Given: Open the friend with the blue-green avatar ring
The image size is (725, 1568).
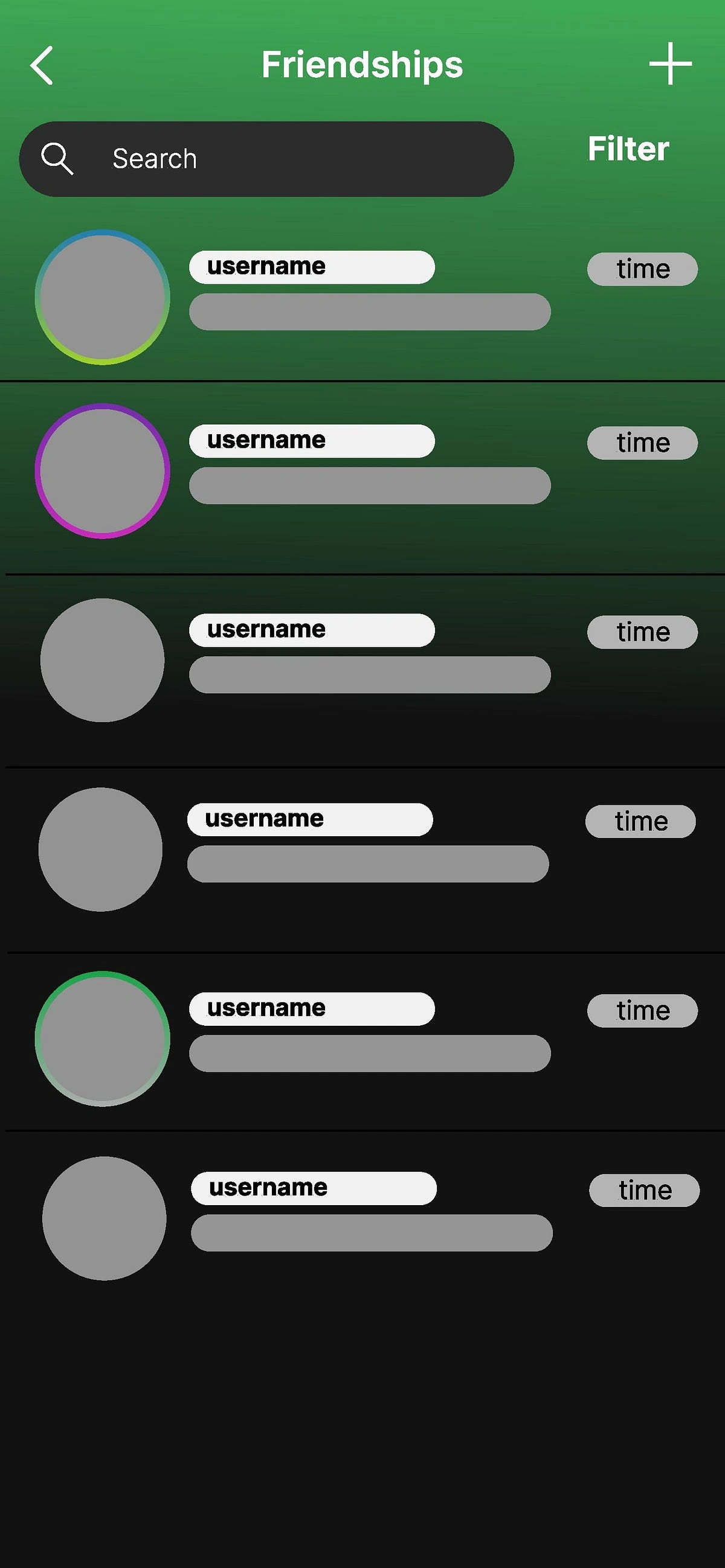Looking at the screenshot, I should point(102,297).
